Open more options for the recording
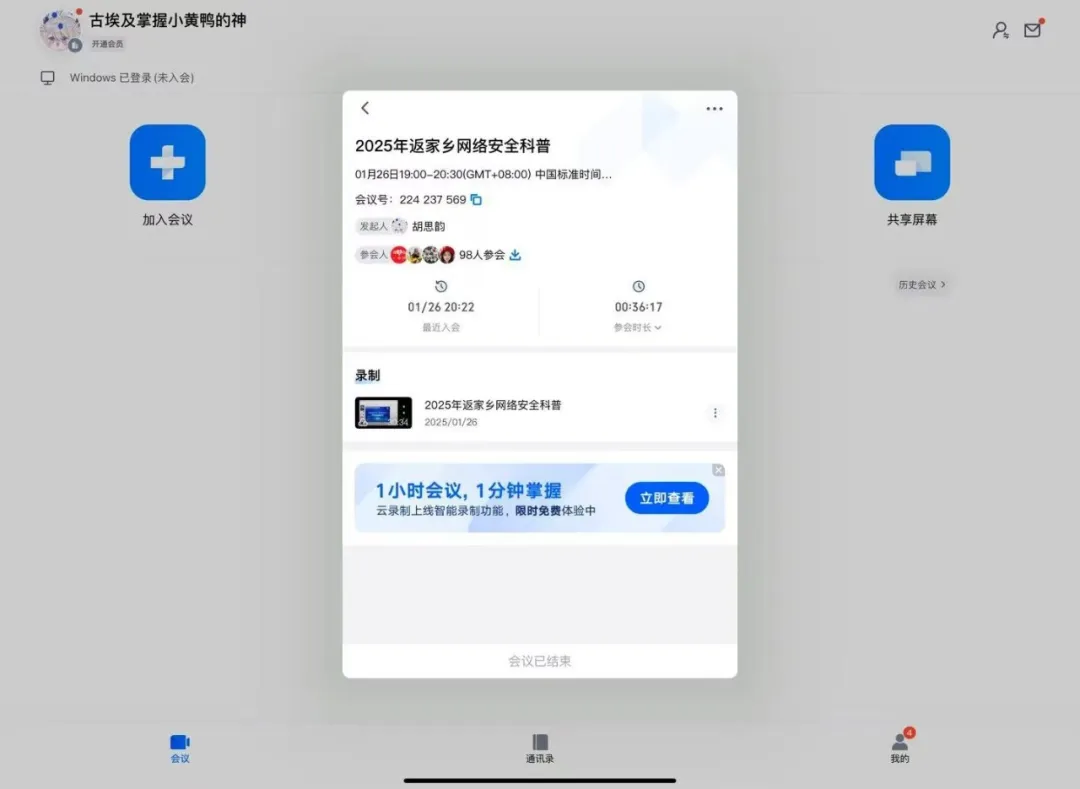The width and height of the screenshot is (1080, 789). click(714, 413)
